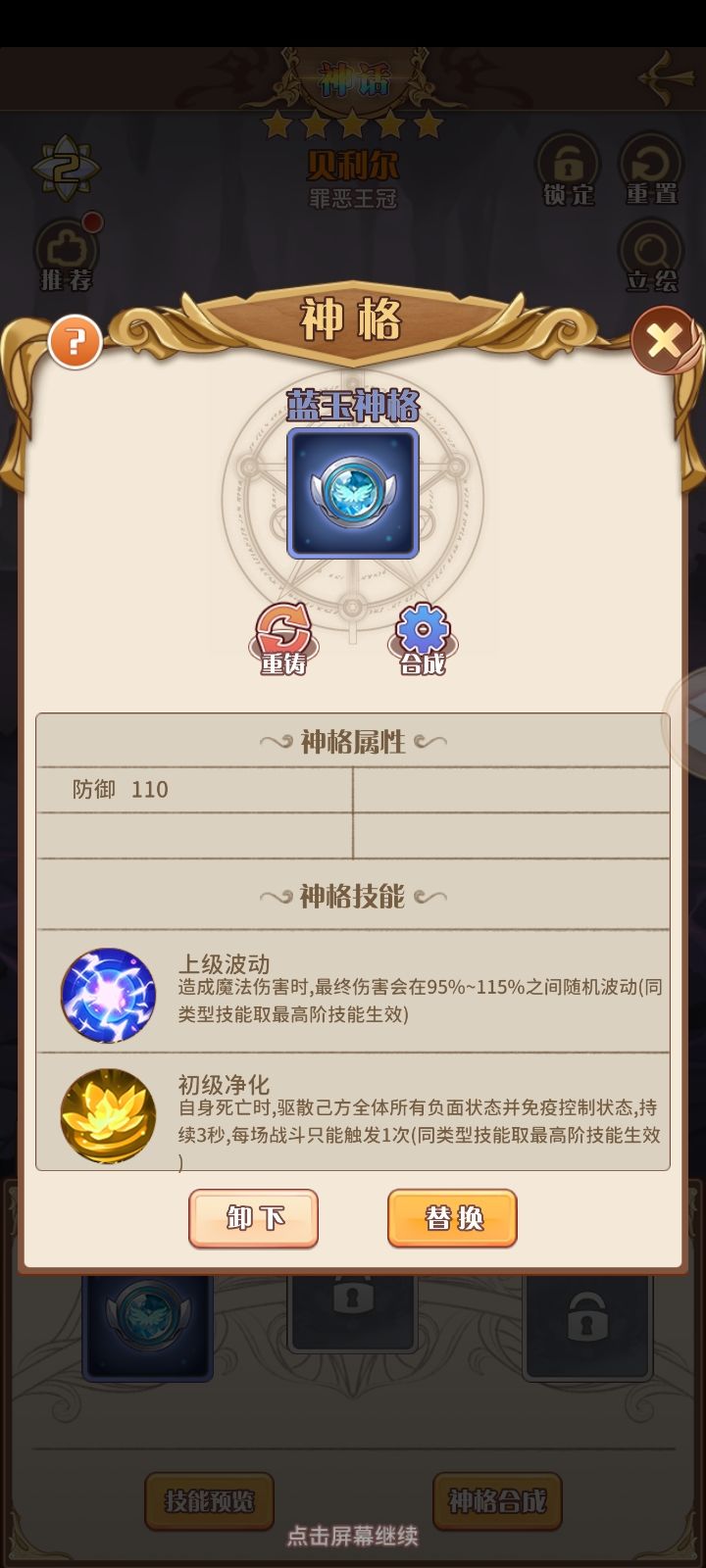Open the orange question mark help
The width and height of the screenshot is (706, 1568).
coord(76,342)
